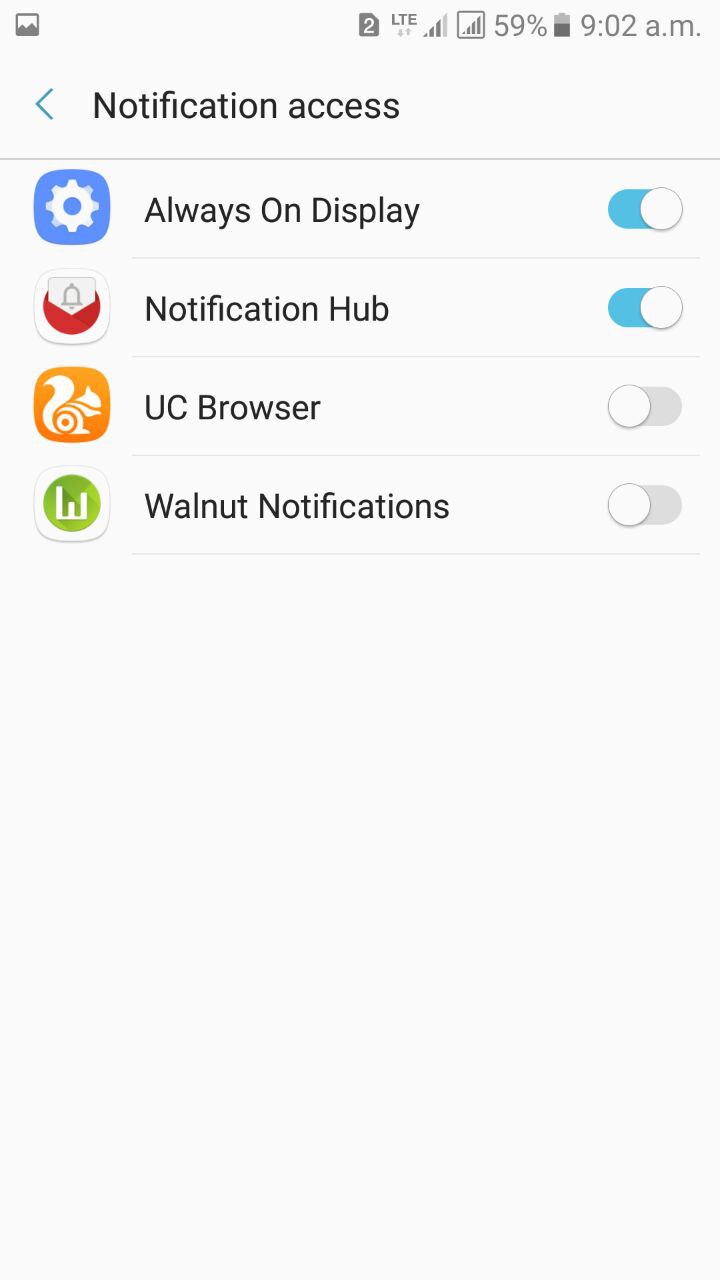Image resolution: width=720 pixels, height=1280 pixels.
Task: Disable the Always On Display toggle
Action: (644, 208)
